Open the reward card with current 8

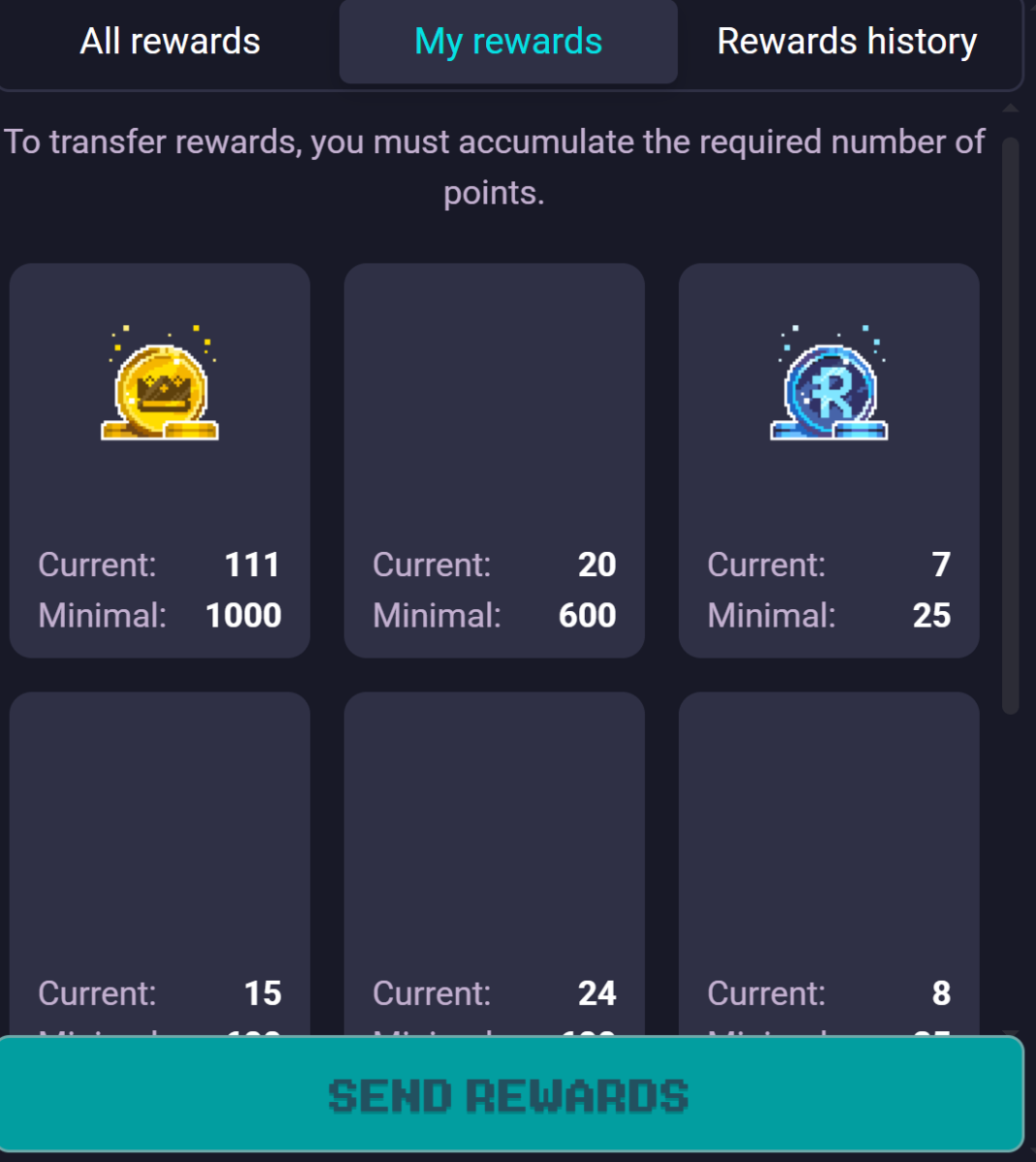point(829,862)
